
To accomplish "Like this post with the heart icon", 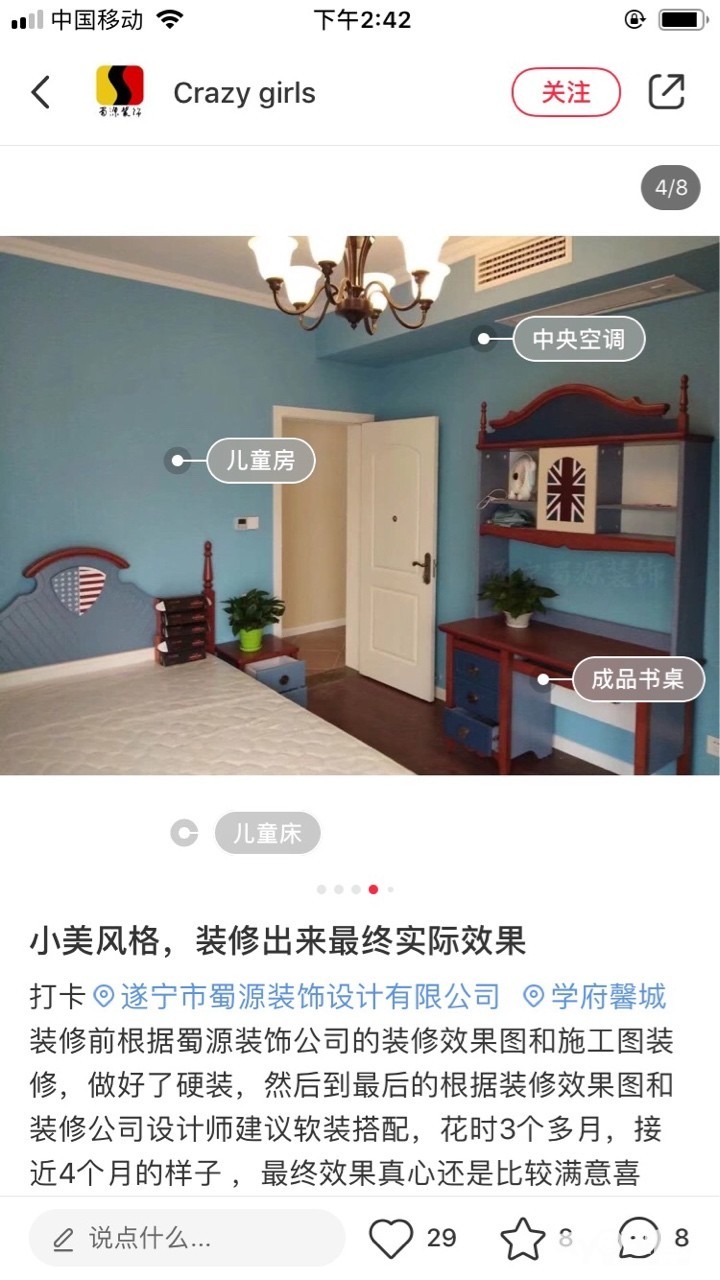I will (x=391, y=1238).
